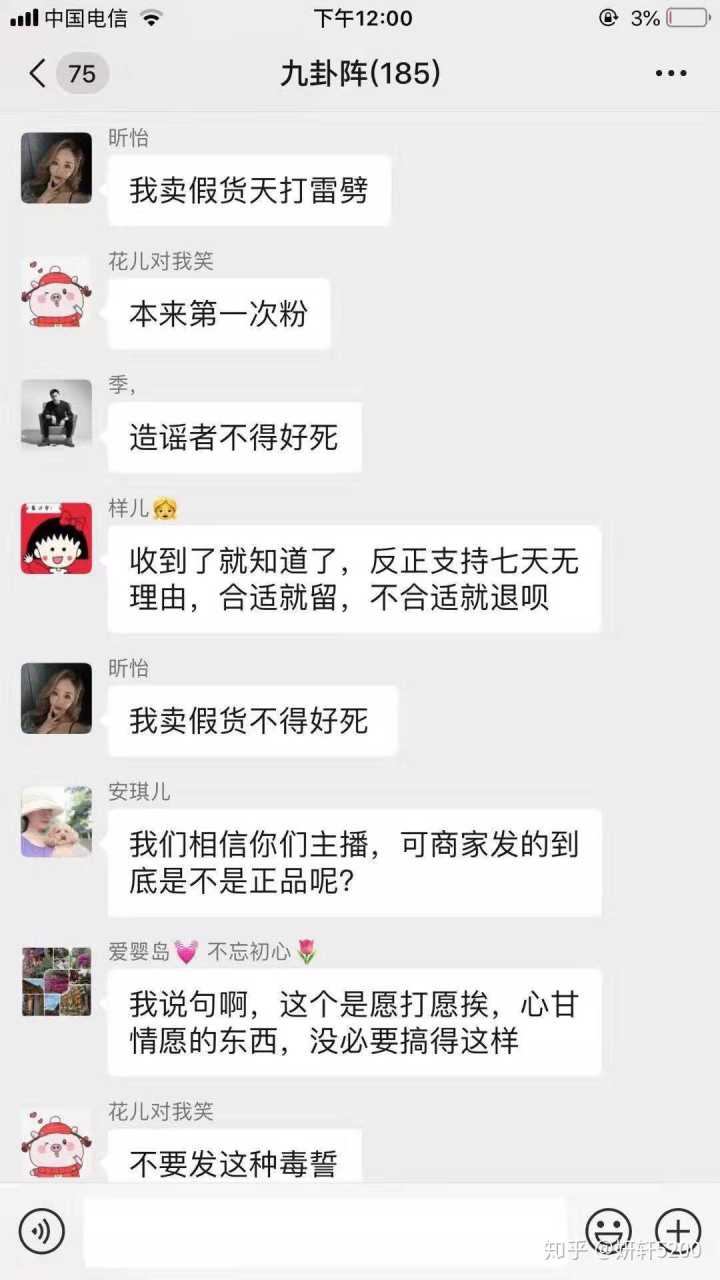Open the group chat overflow menu
The image size is (720, 1280).
tap(670, 74)
